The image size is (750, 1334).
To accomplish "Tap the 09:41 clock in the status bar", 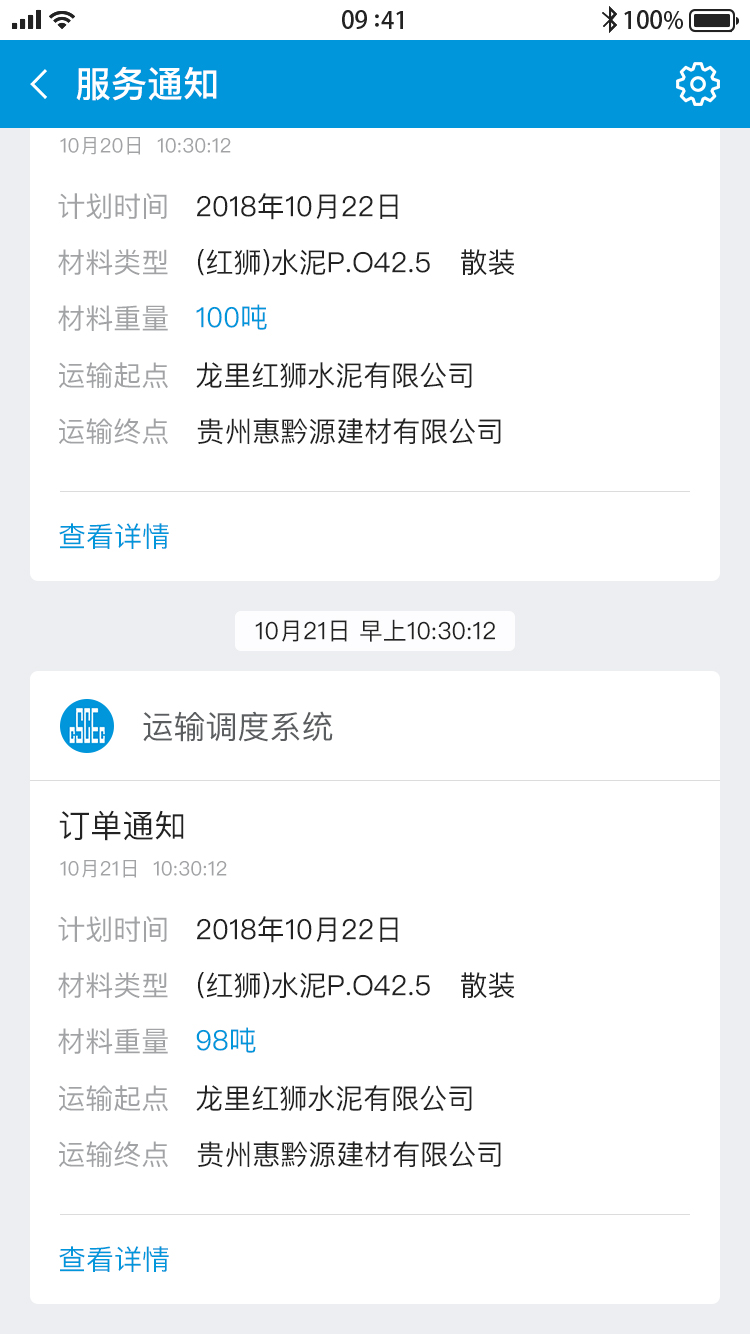I will click(375, 17).
